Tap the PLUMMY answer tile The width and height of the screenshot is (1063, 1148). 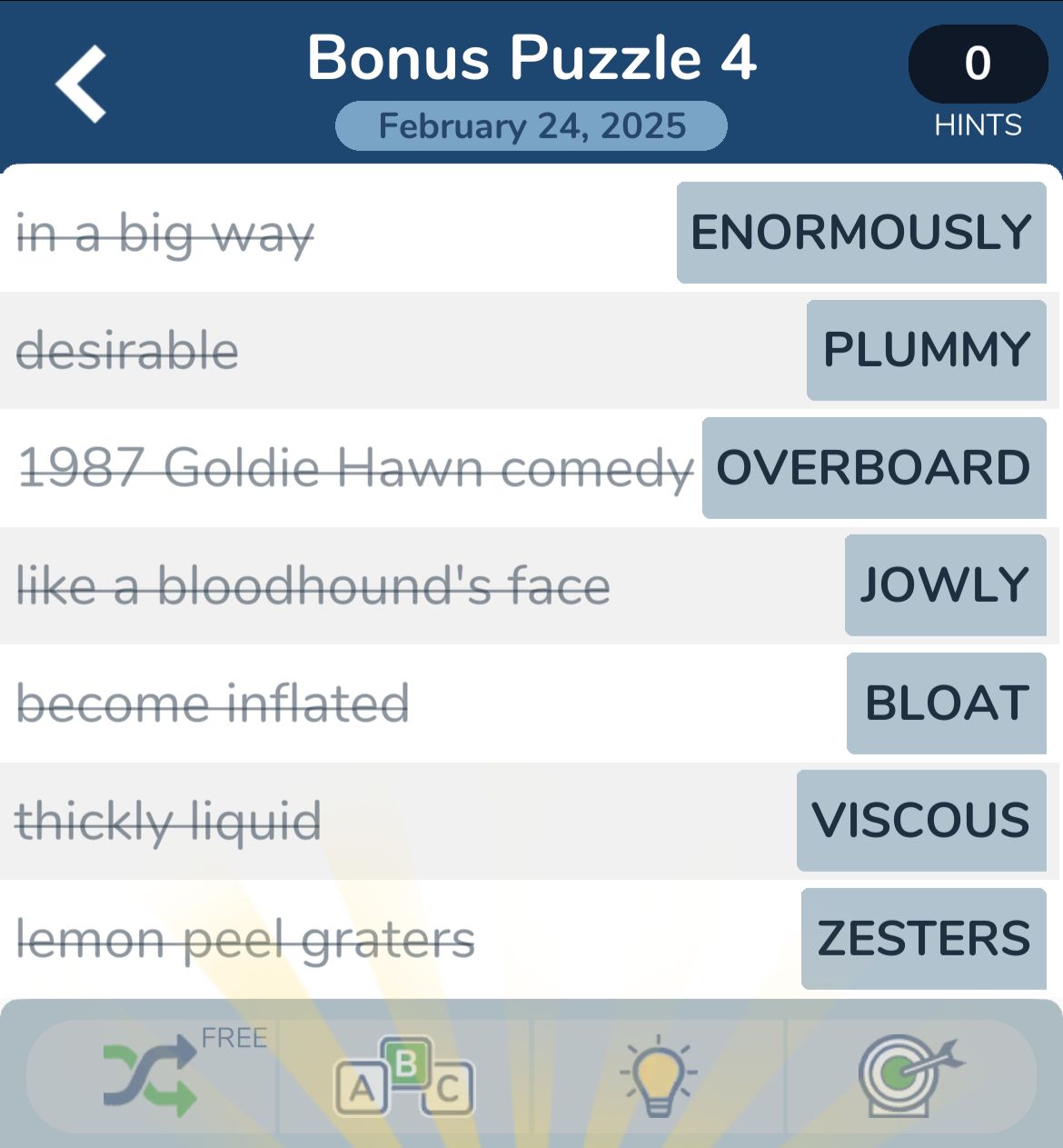(x=926, y=350)
